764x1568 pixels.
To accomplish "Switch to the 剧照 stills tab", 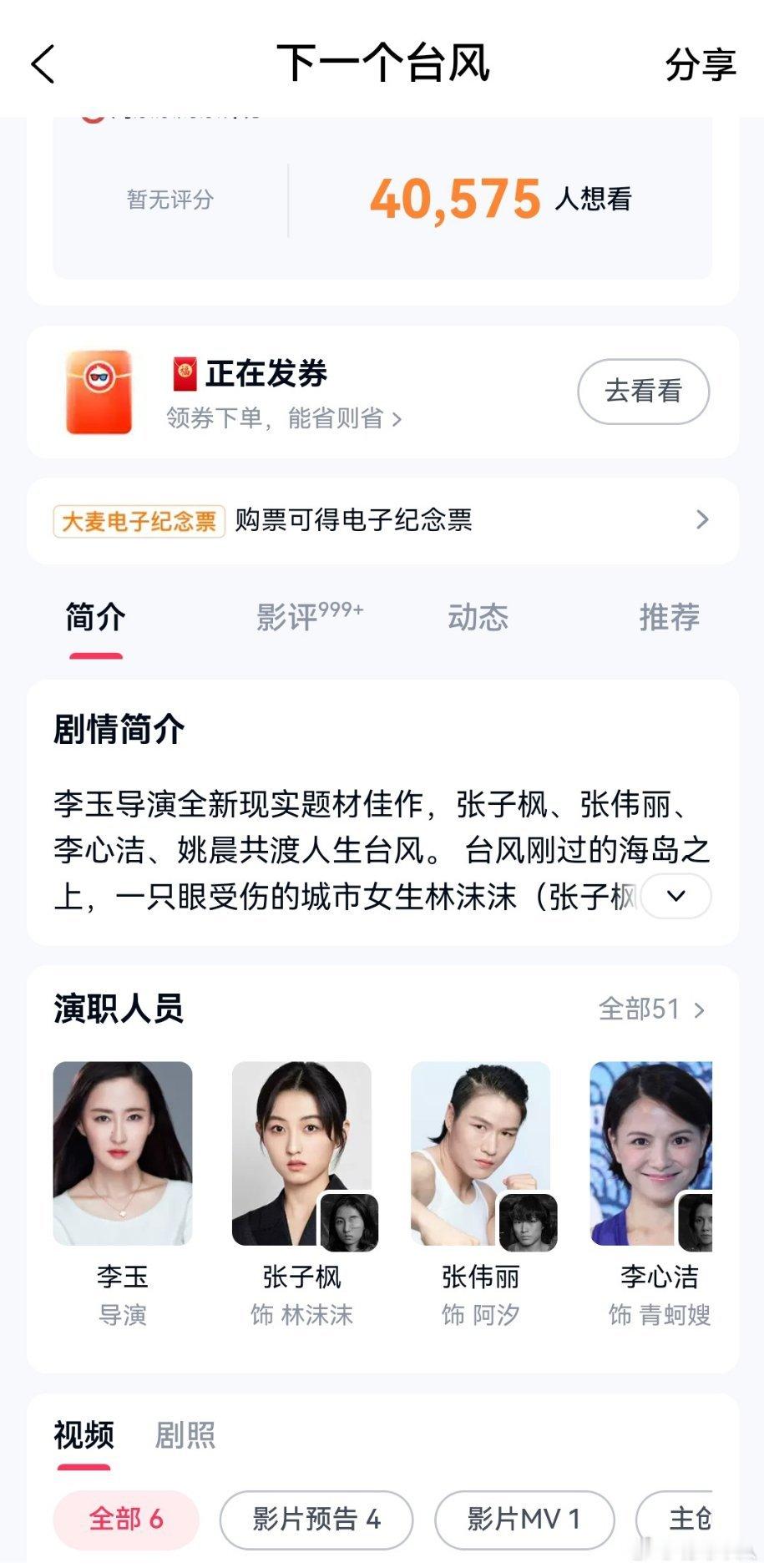I will pyautogui.click(x=185, y=1435).
